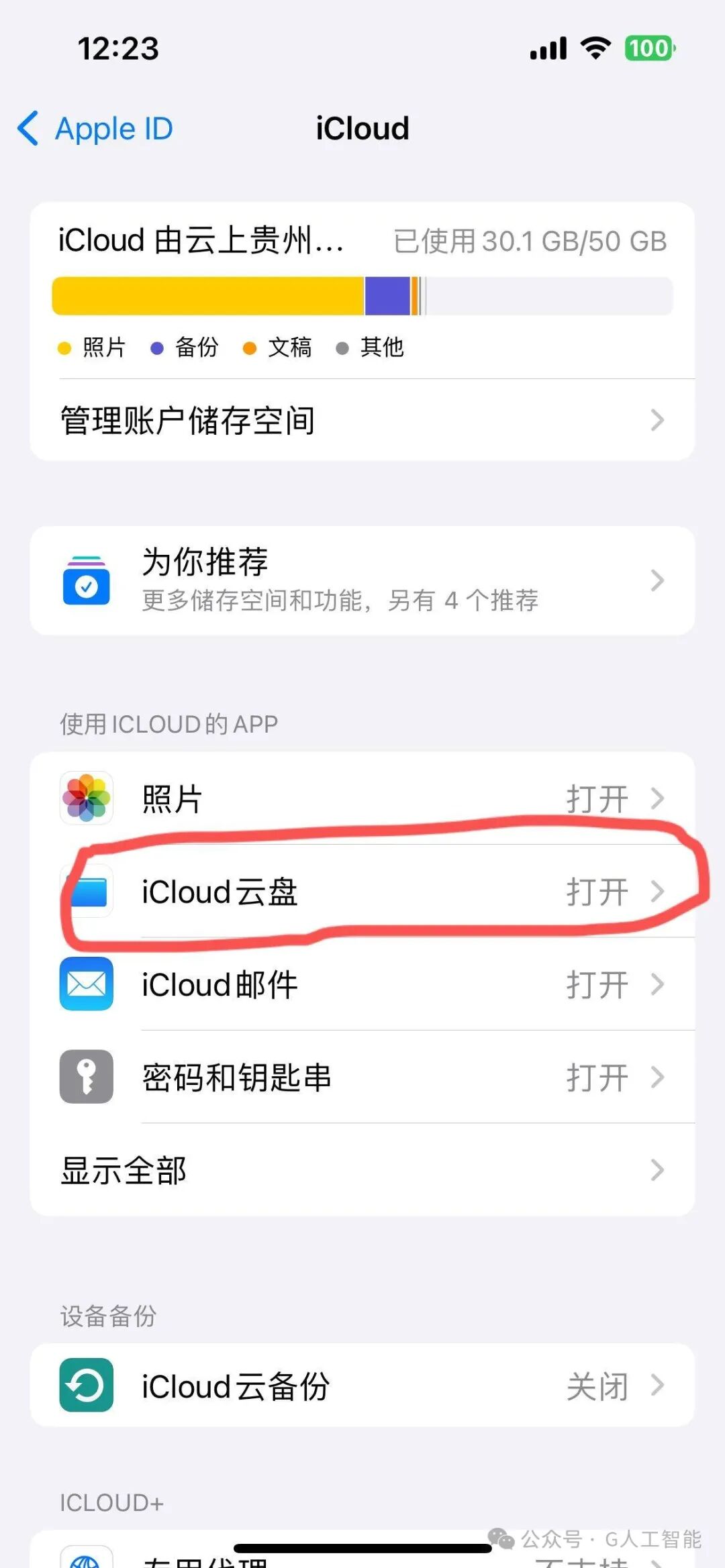The image size is (725, 1568).
Task: Open iCloud邮件 settings
Action: point(362,984)
